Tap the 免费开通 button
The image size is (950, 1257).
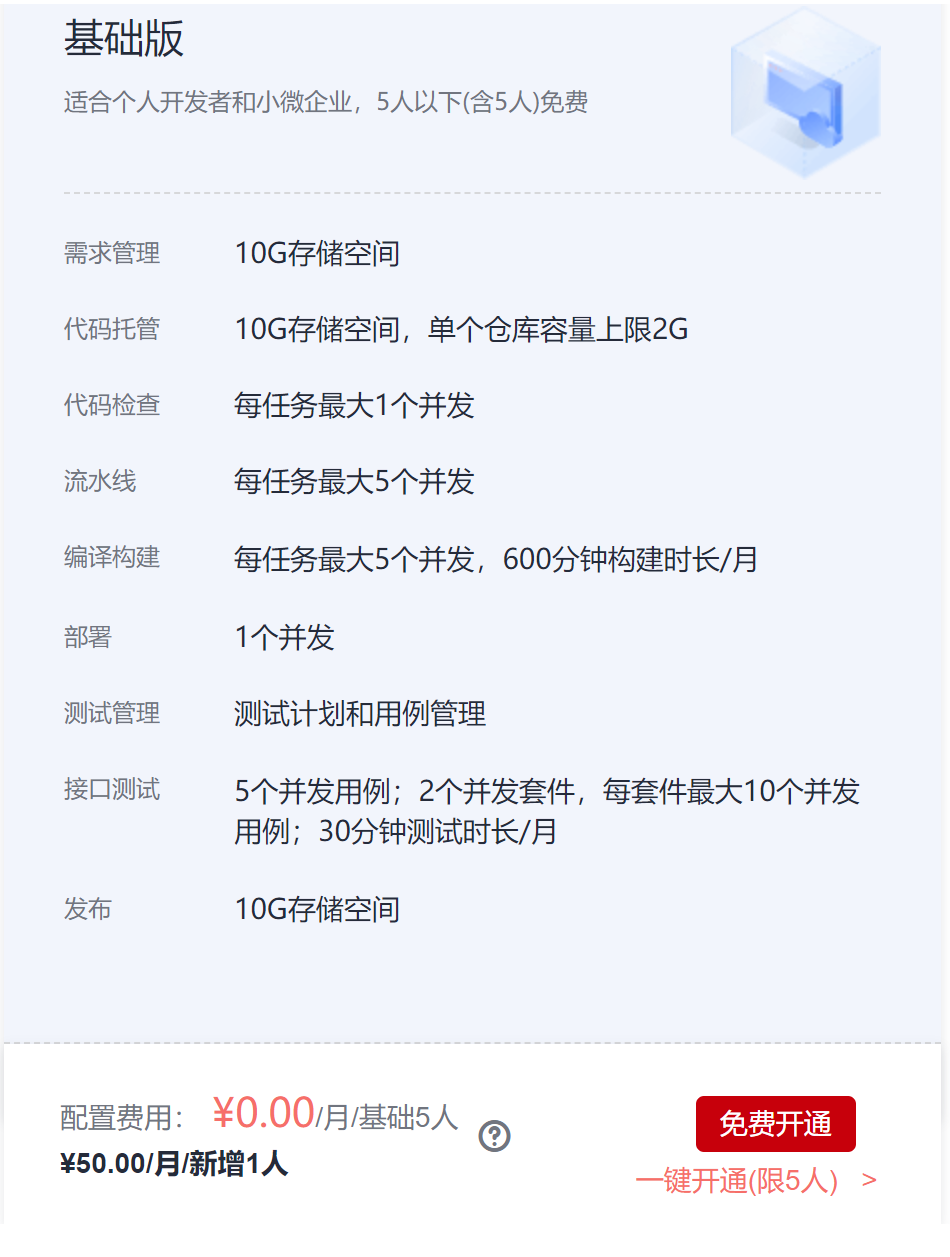775,1123
